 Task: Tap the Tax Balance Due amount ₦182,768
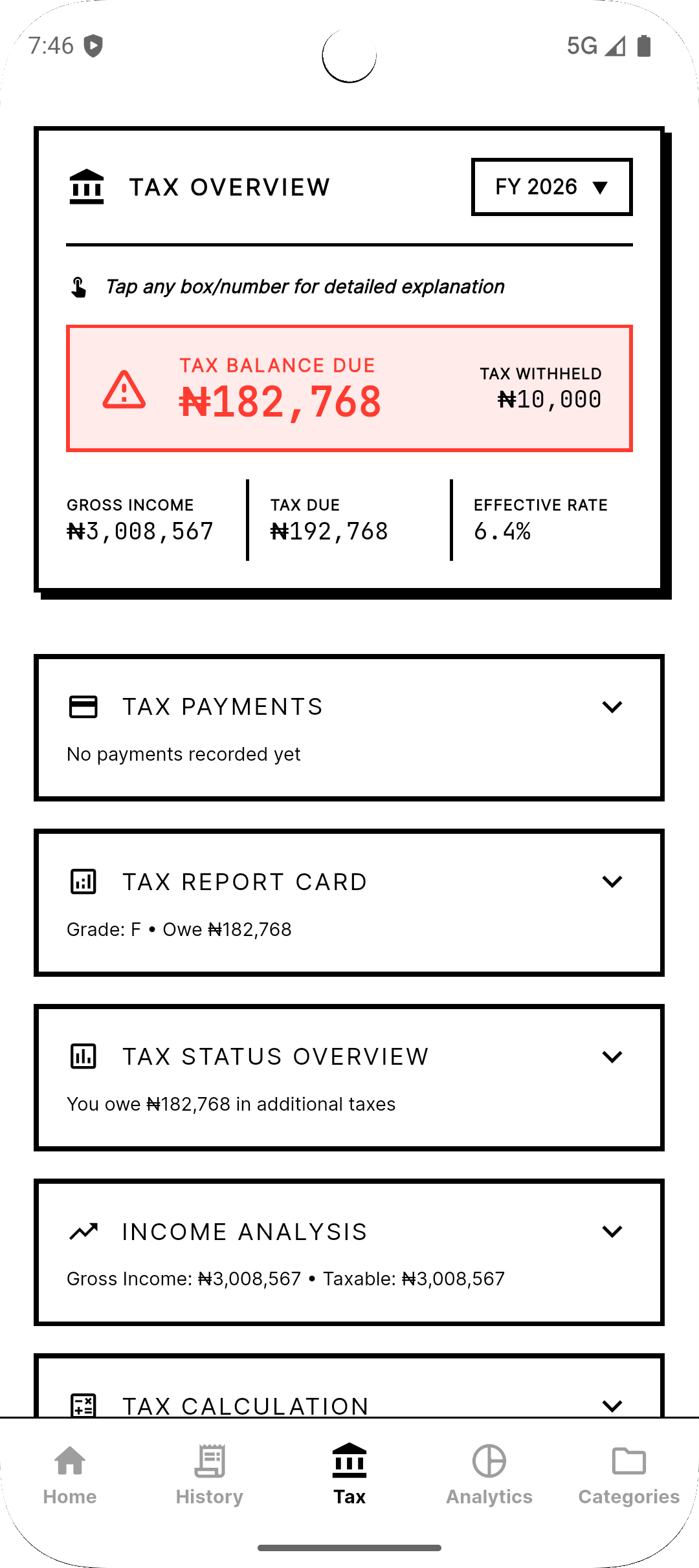(x=280, y=402)
